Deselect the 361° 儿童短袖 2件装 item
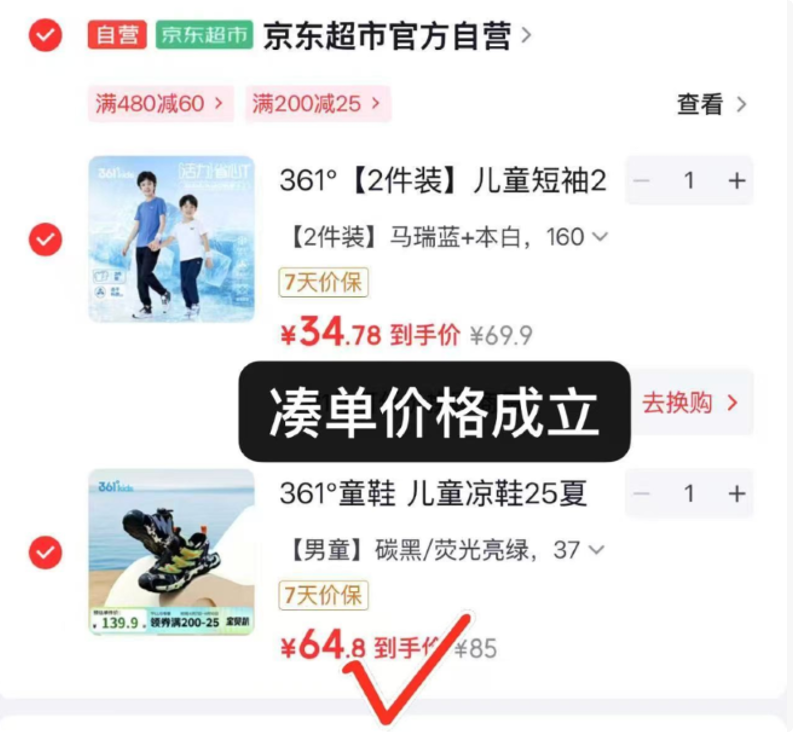793x732 pixels. 45,240
